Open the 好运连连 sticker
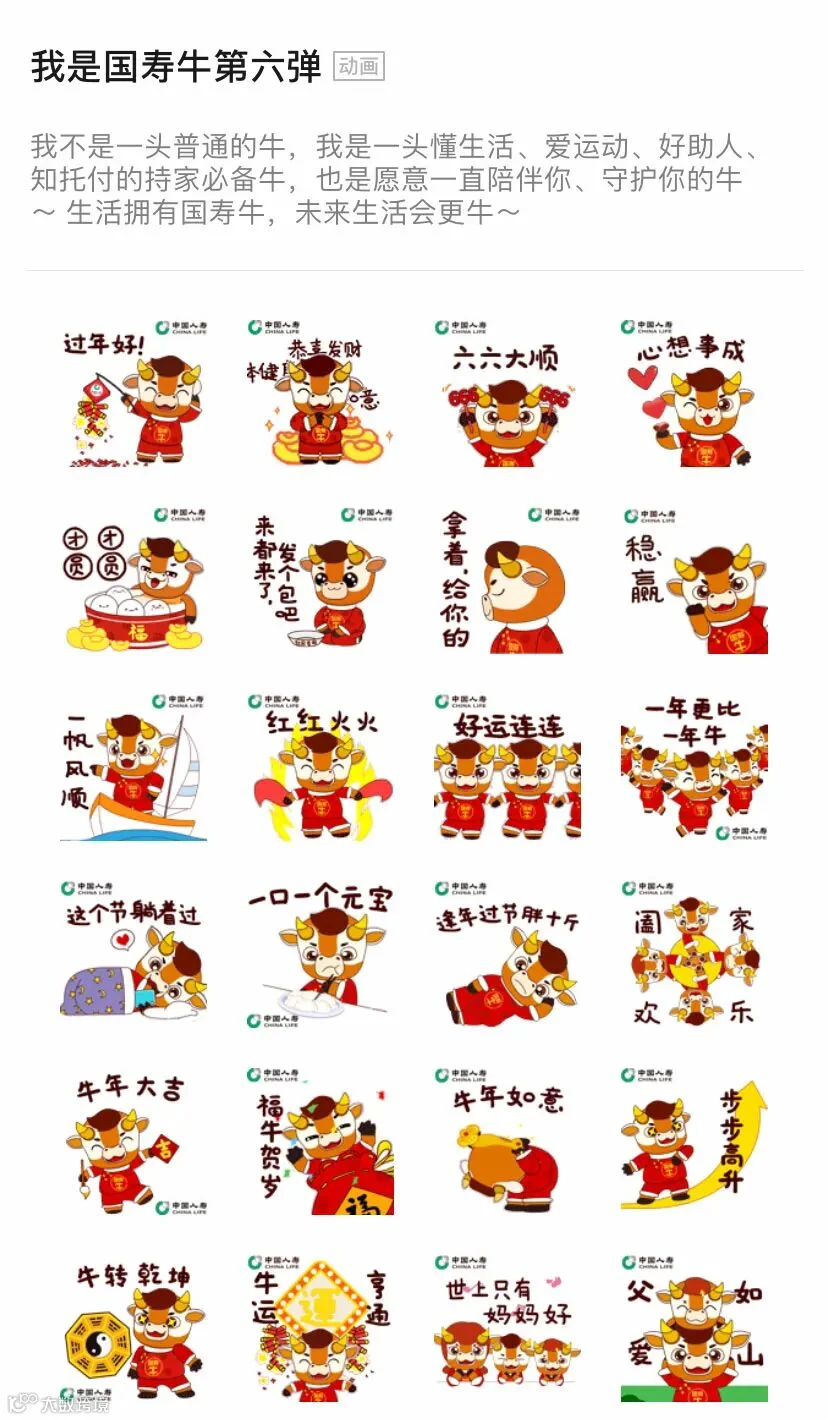The image size is (828, 1420). click(507, 766)
